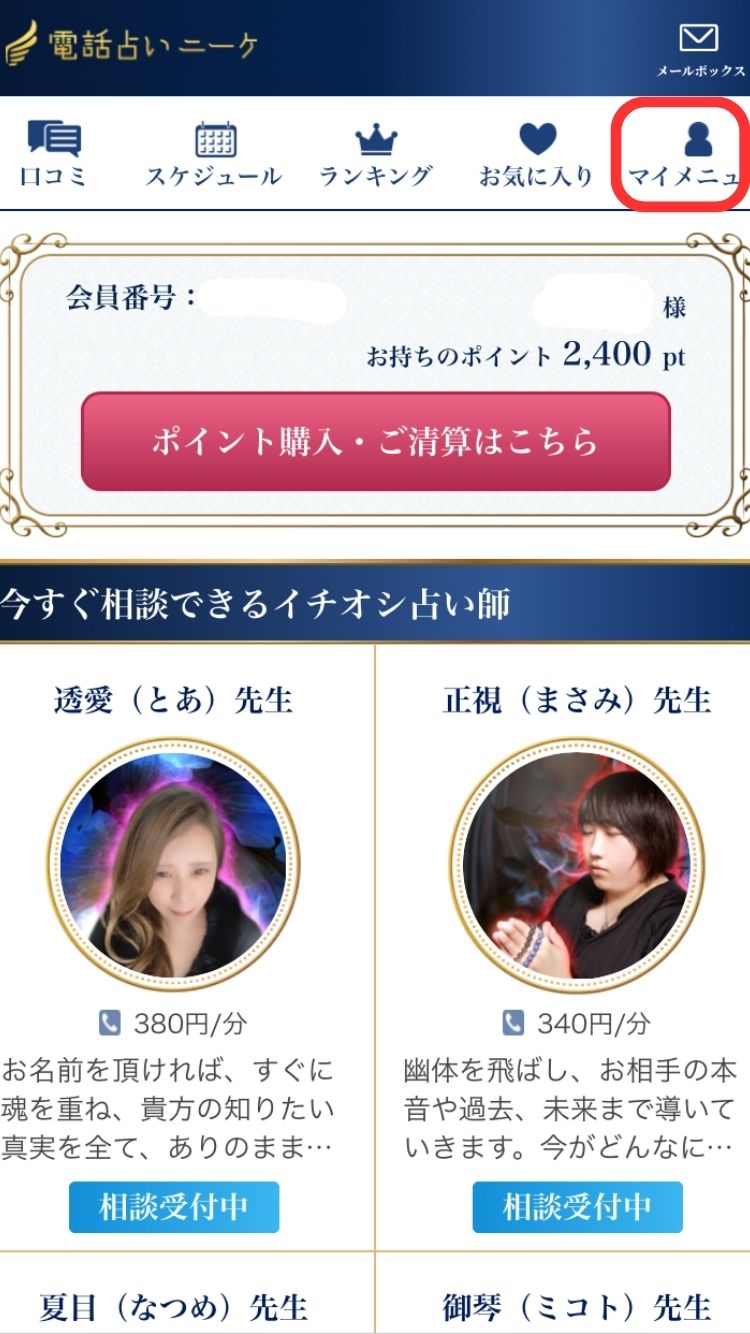Open the メールボックス mail icon
This screenshot has width=750, height=1334.
pos(699,48)
